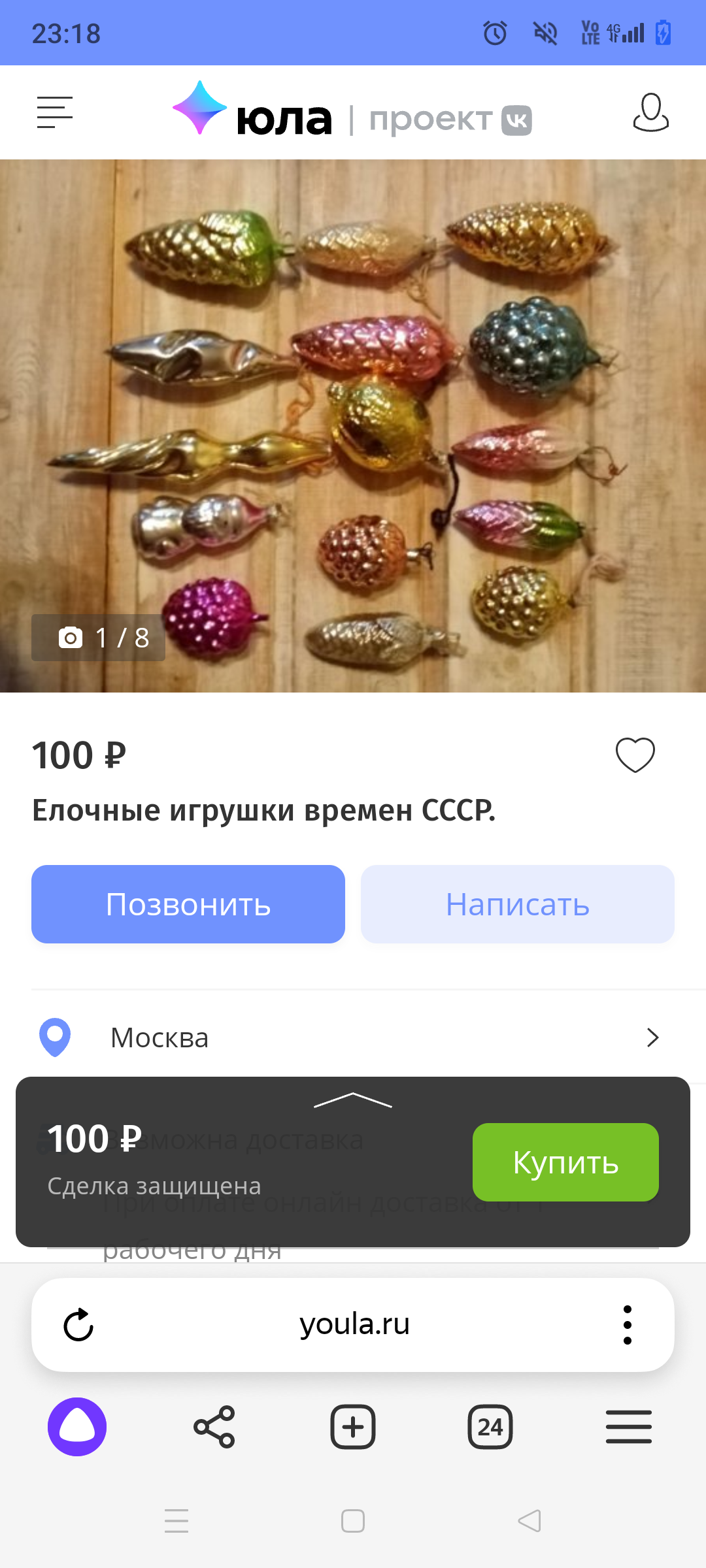Open a new browser tab
Screen dimensions: 706x1568
click(x=353, y=1427)
